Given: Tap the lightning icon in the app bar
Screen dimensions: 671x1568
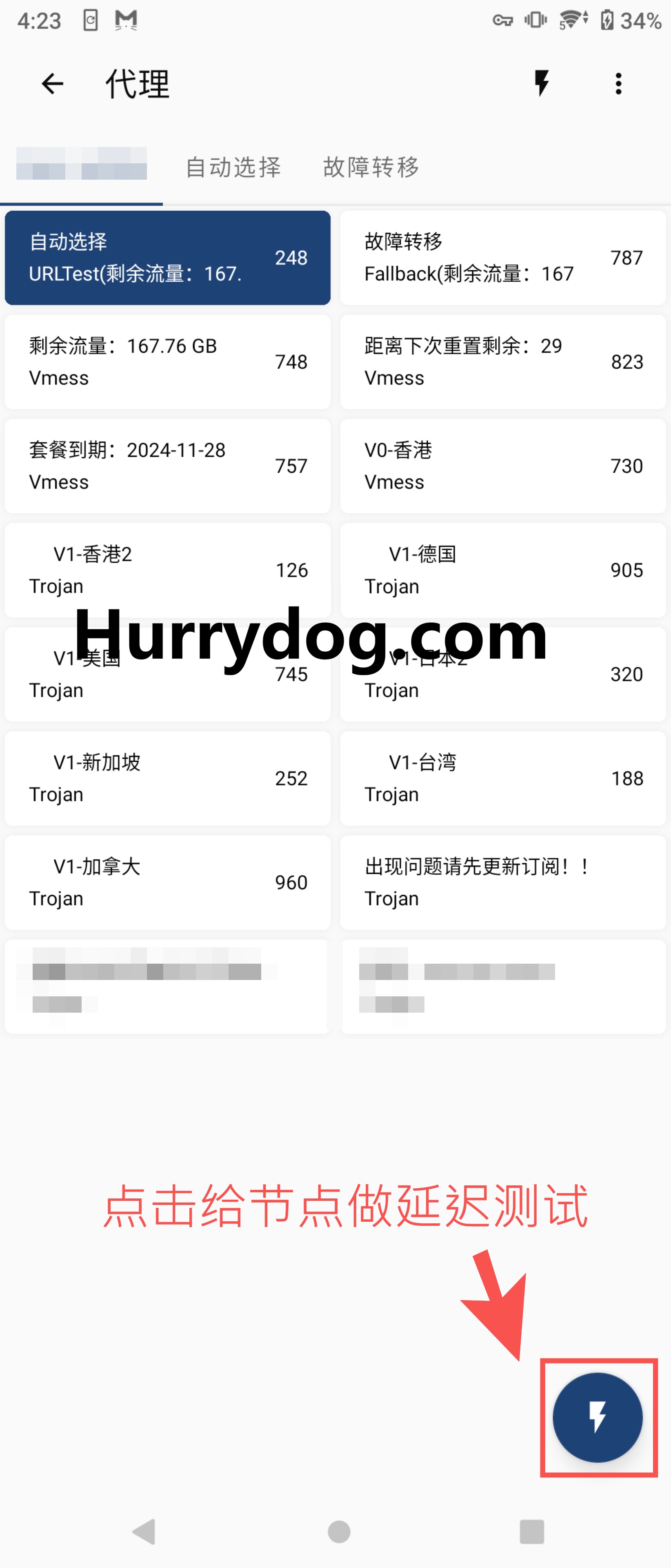Looking at the screenshot, I should point(541,83).
